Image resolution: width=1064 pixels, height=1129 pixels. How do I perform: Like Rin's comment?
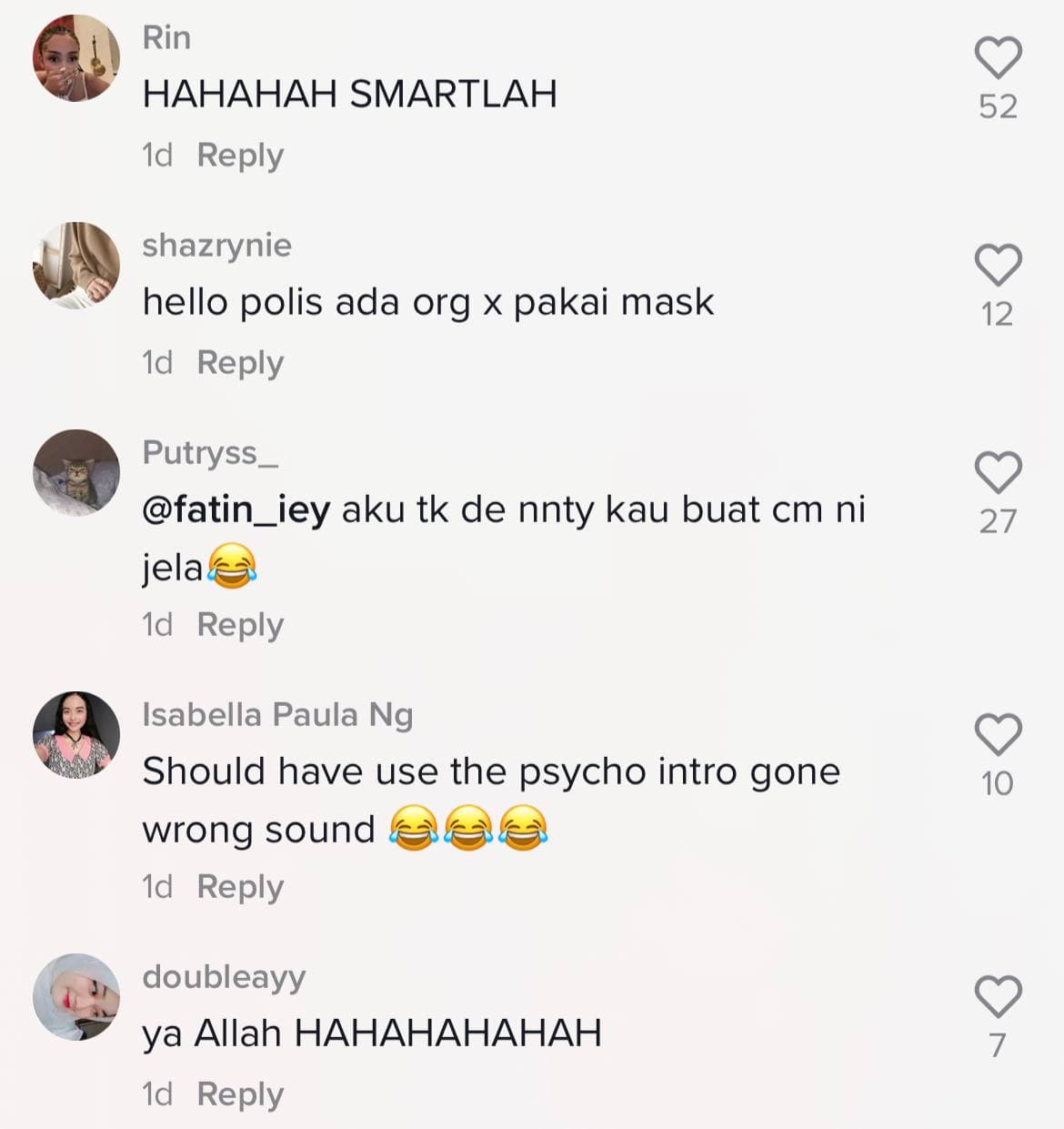pyautogui.click(x=998, y=58)
